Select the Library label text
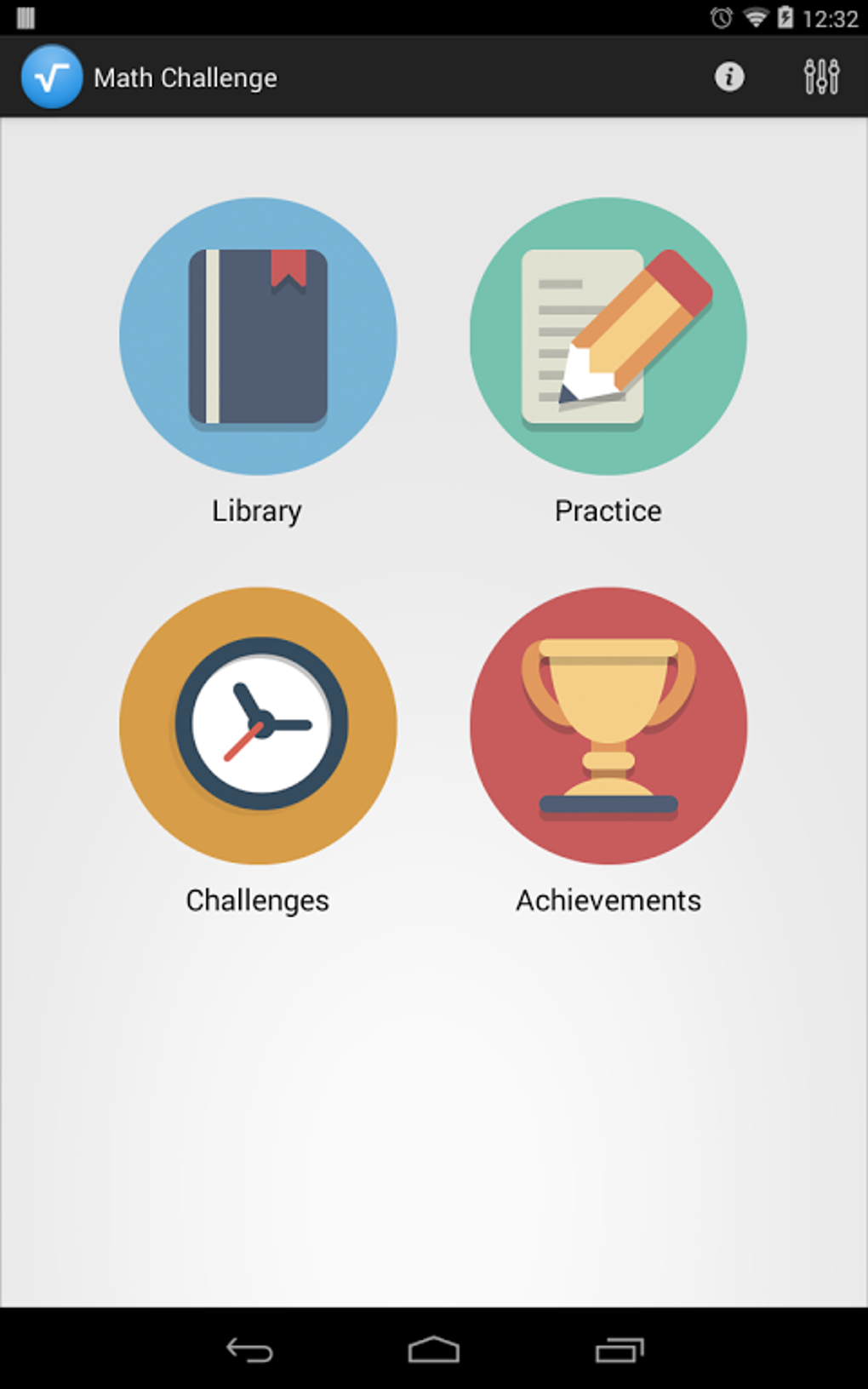 coord(256,511)
